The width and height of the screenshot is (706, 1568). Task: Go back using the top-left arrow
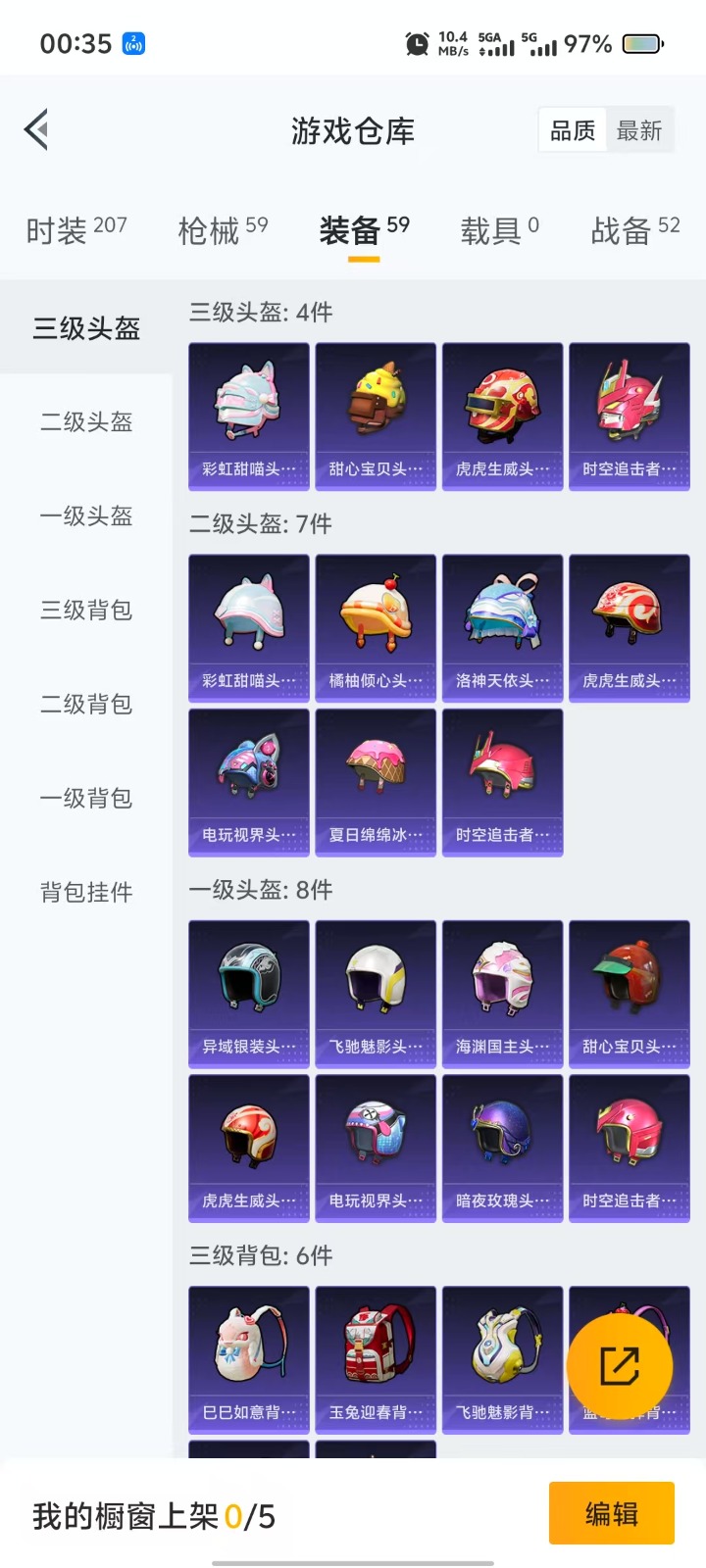37,130
